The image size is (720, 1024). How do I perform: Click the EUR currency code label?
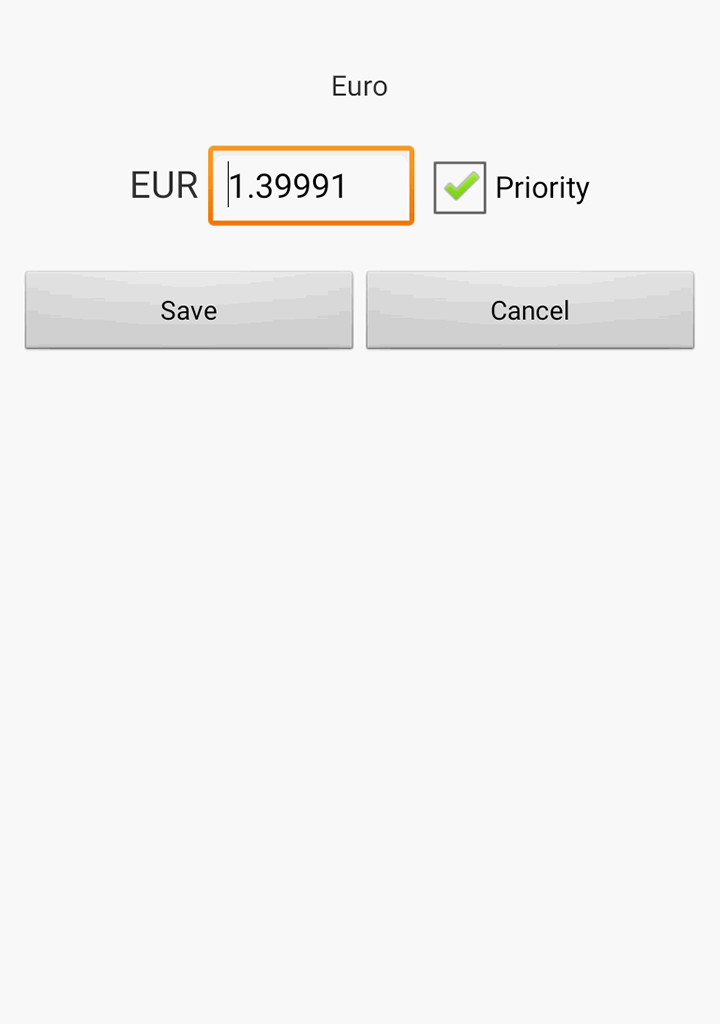point(163,186)
